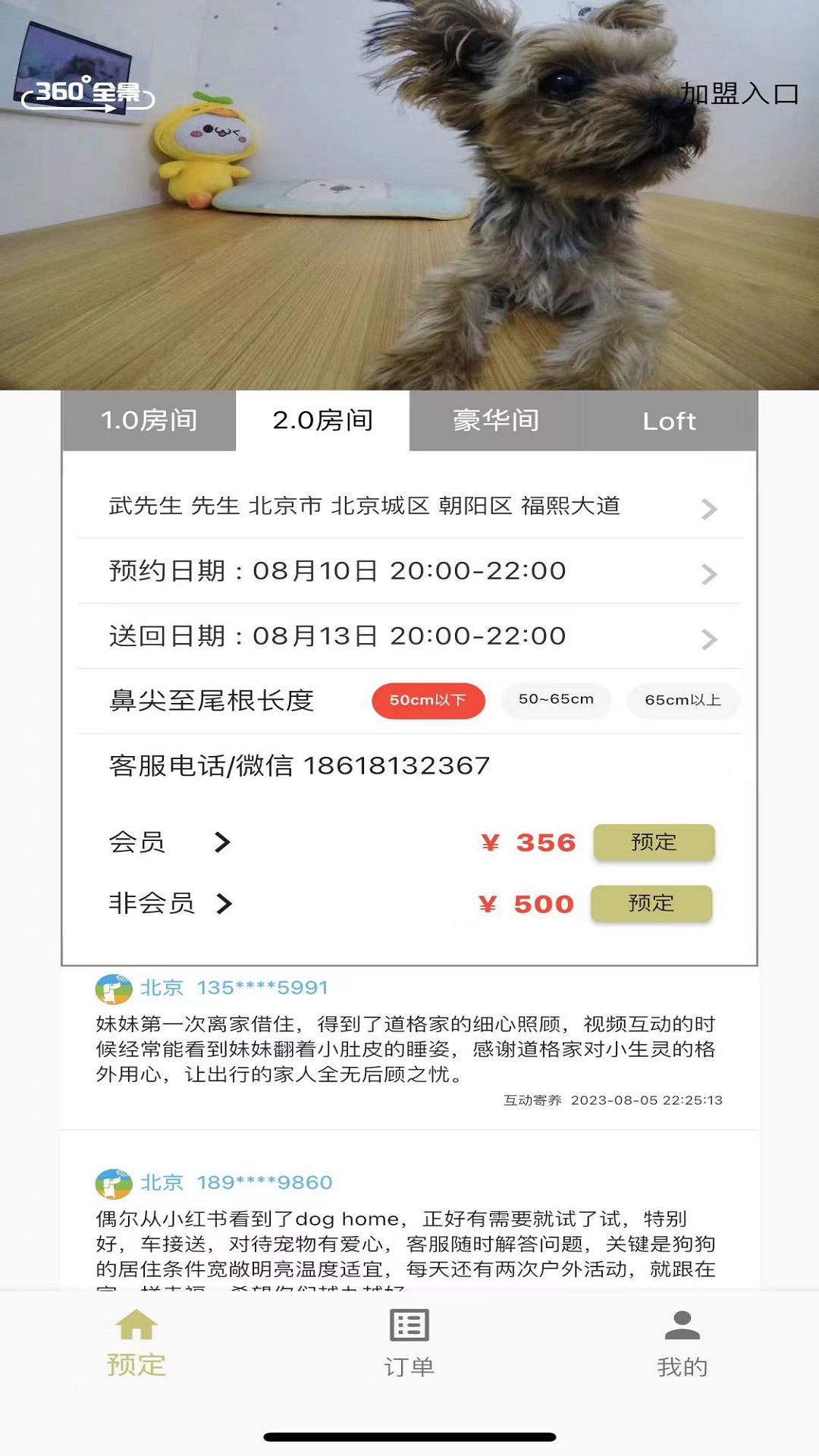Open the 加盟入口 franchise entrance link

pyautogui.click(x=741, y=91)
